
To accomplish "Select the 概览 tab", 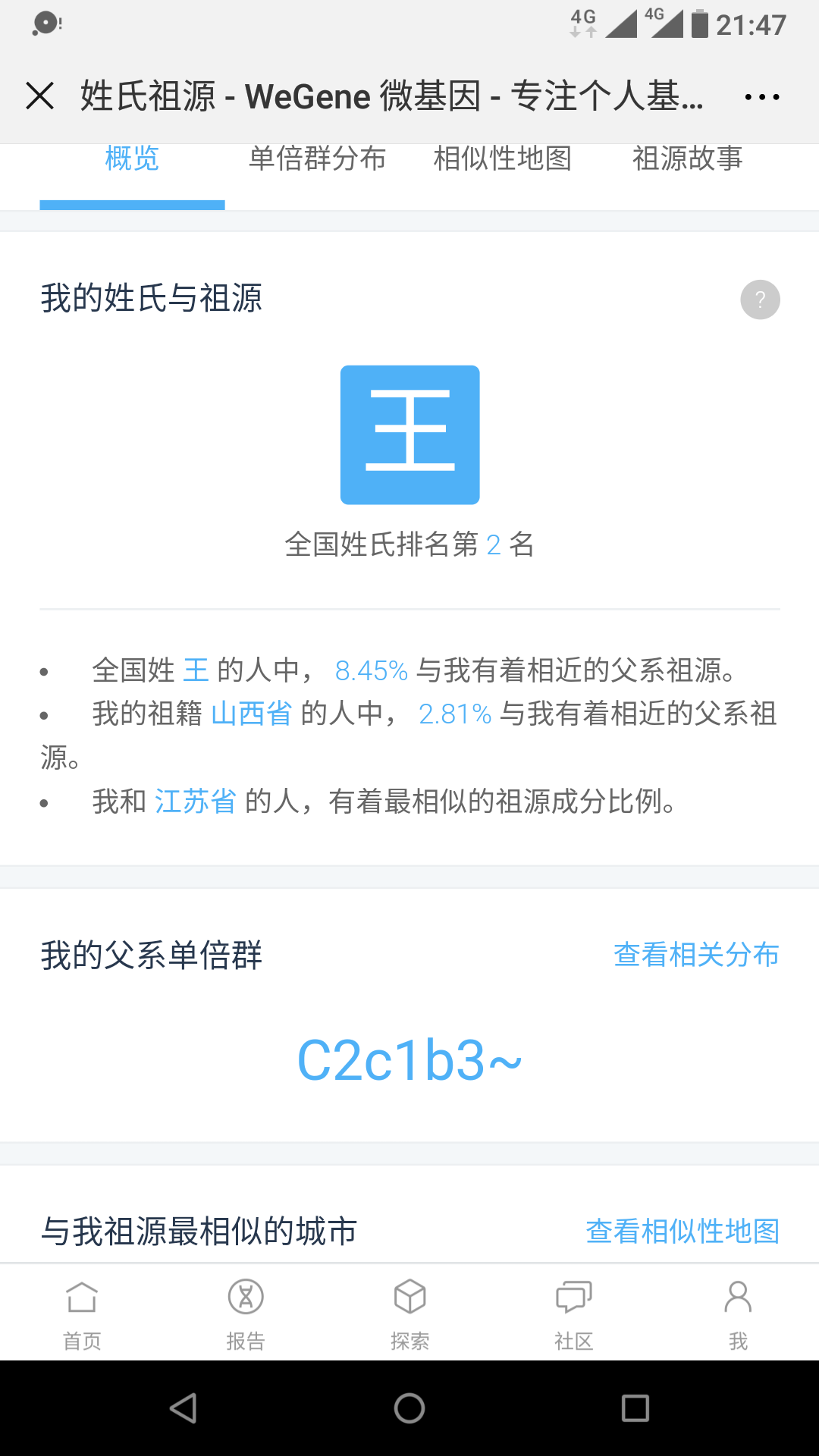I will [132, 158].
